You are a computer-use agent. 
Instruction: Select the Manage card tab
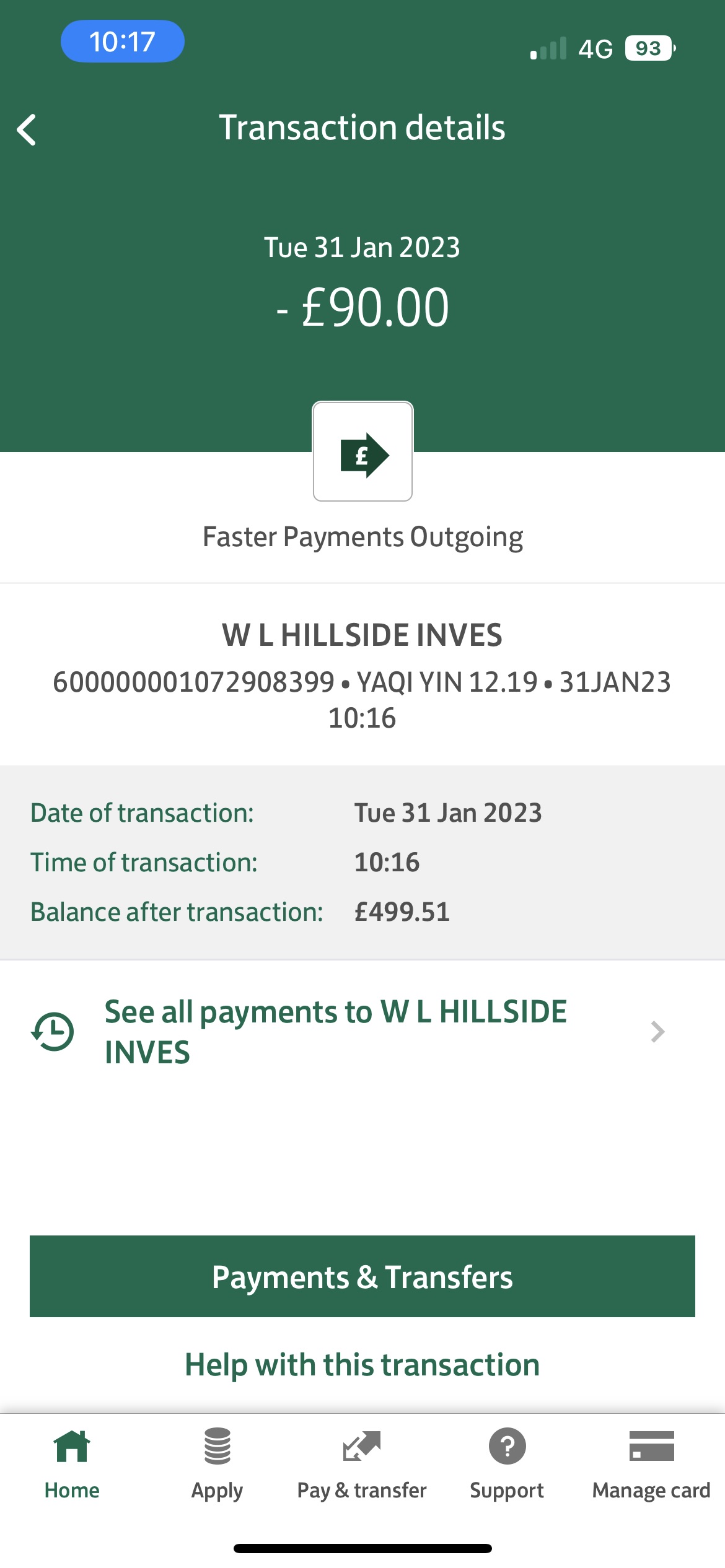pyautogui.click(x=651, y=1465)
